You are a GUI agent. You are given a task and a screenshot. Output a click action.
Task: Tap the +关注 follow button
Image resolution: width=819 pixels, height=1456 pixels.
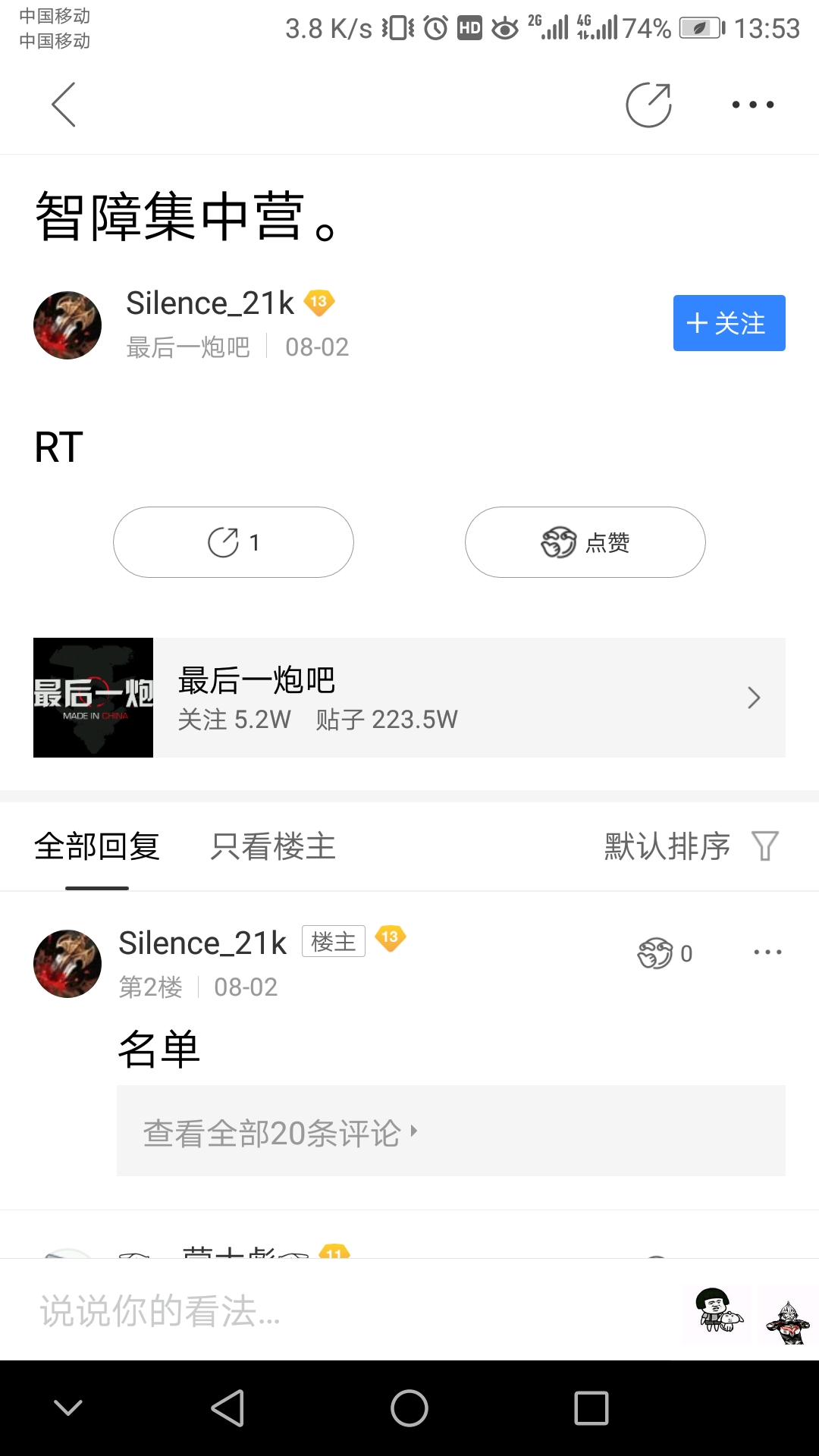pos(728,323)
